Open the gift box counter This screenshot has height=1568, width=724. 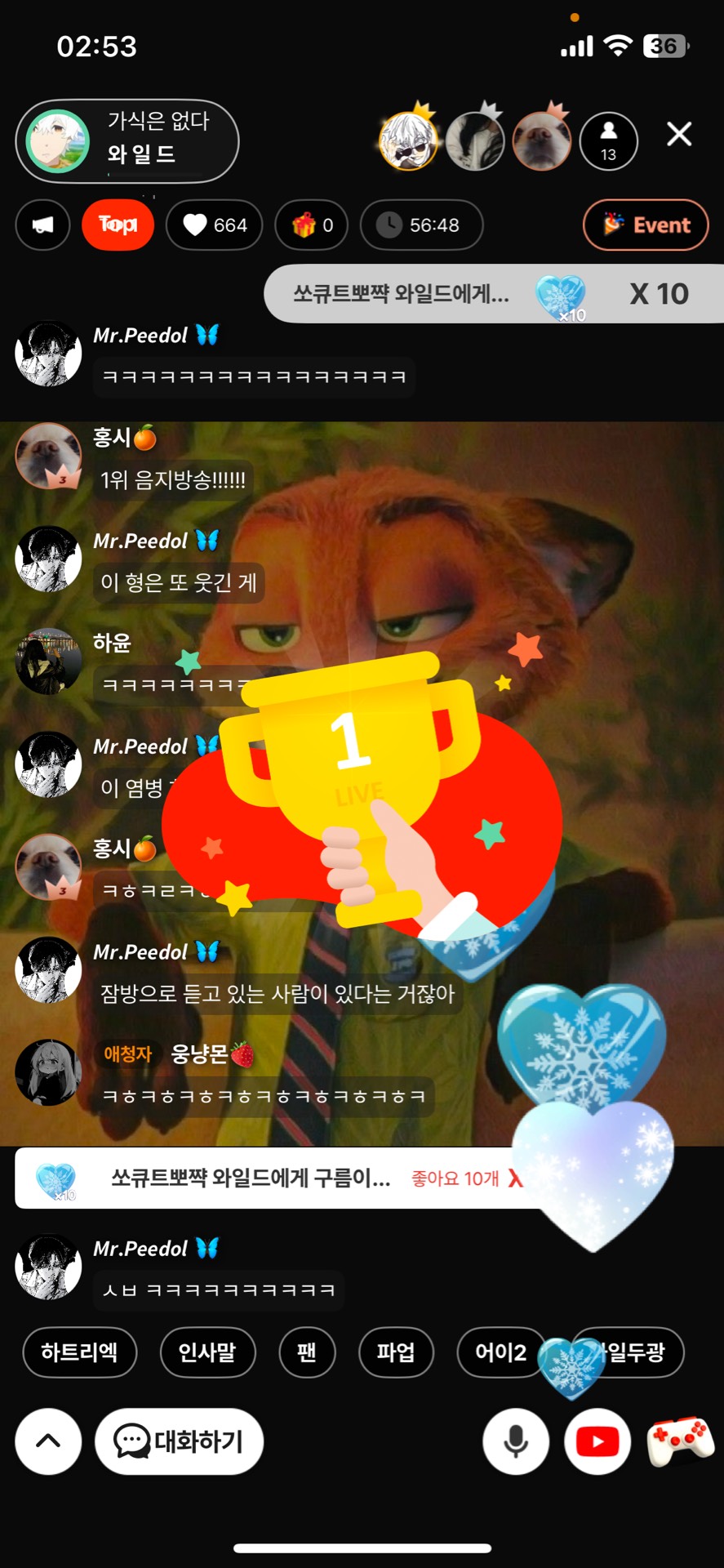click(x=312, y=225)
